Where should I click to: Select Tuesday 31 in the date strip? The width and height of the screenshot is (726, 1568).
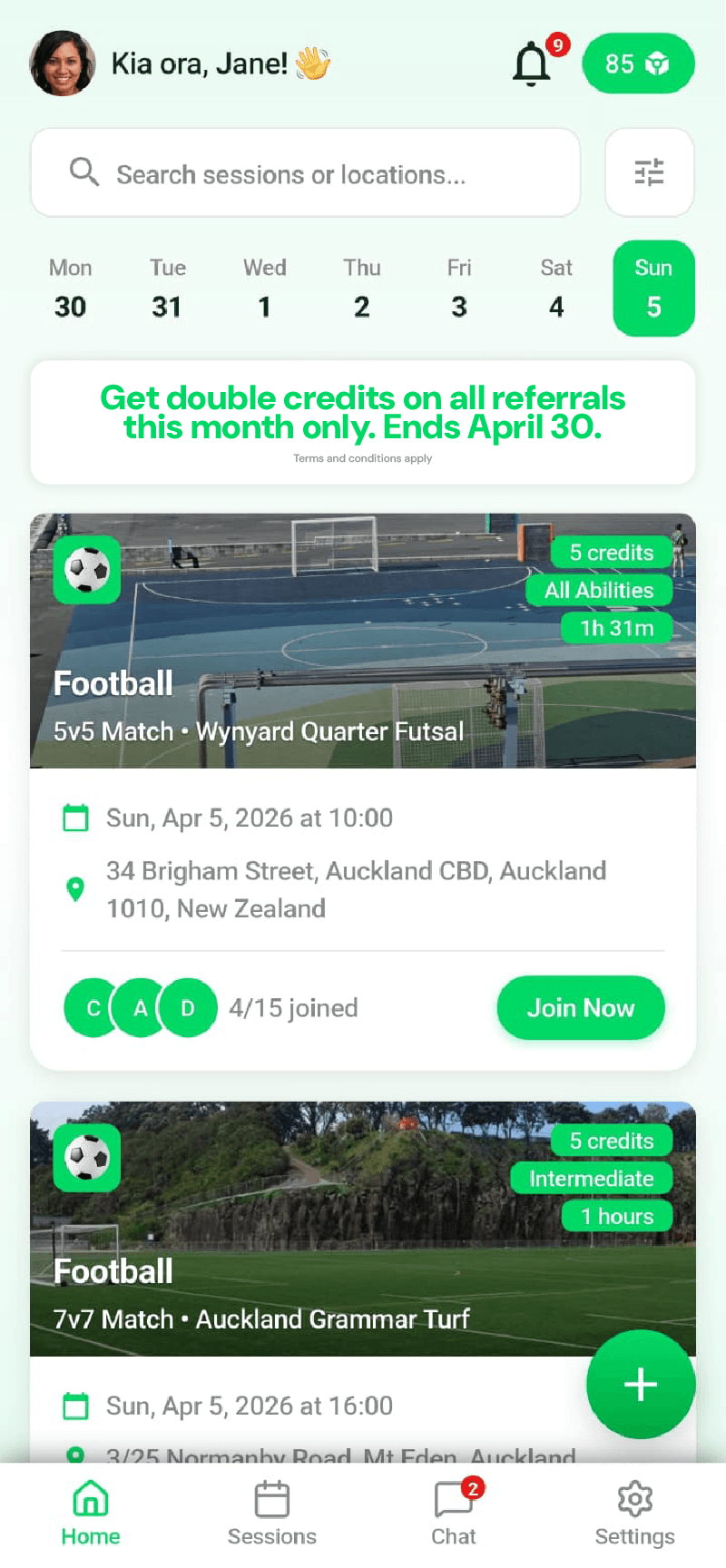[167, 289]
